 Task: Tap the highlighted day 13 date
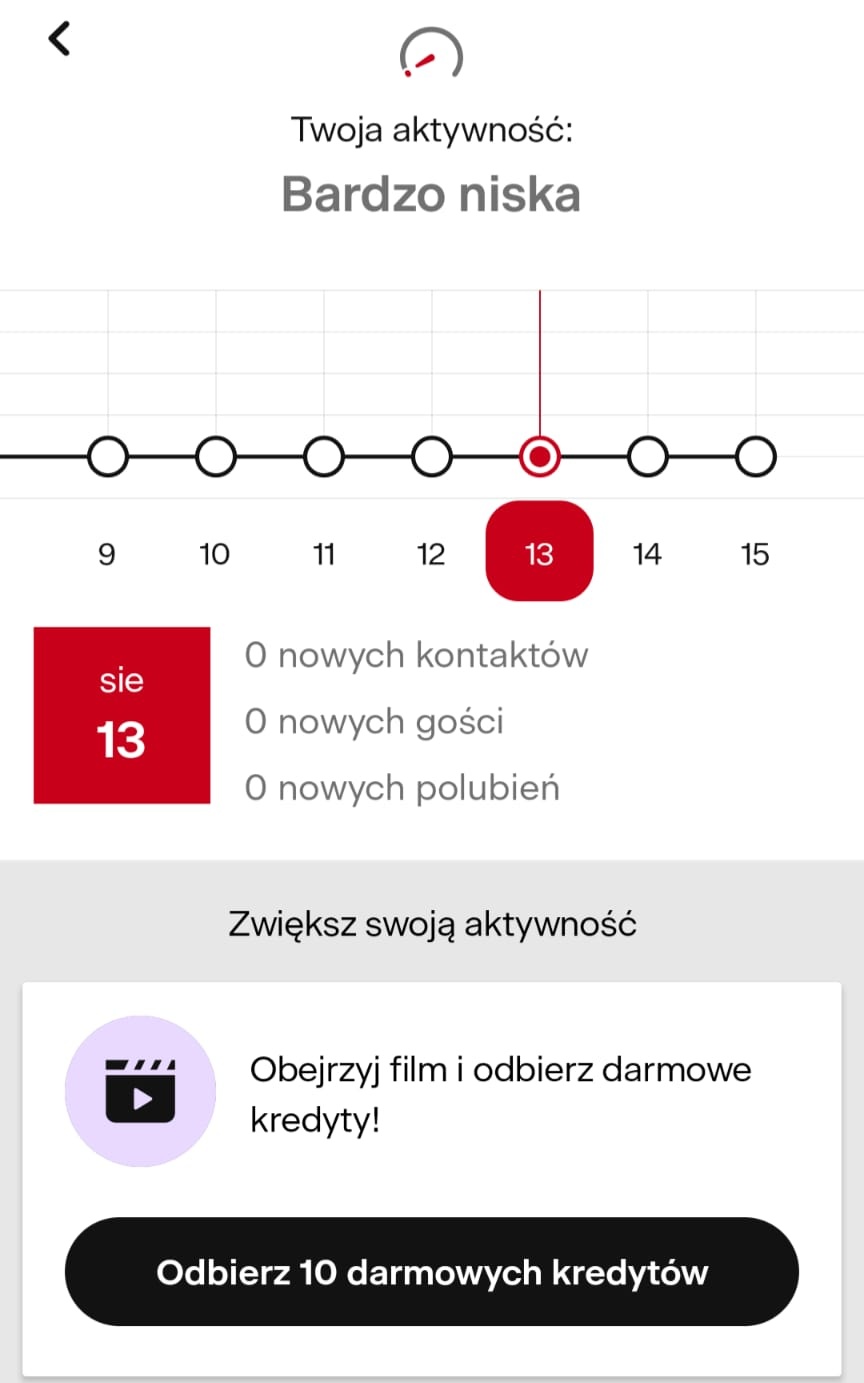click(x=539, y=552)
